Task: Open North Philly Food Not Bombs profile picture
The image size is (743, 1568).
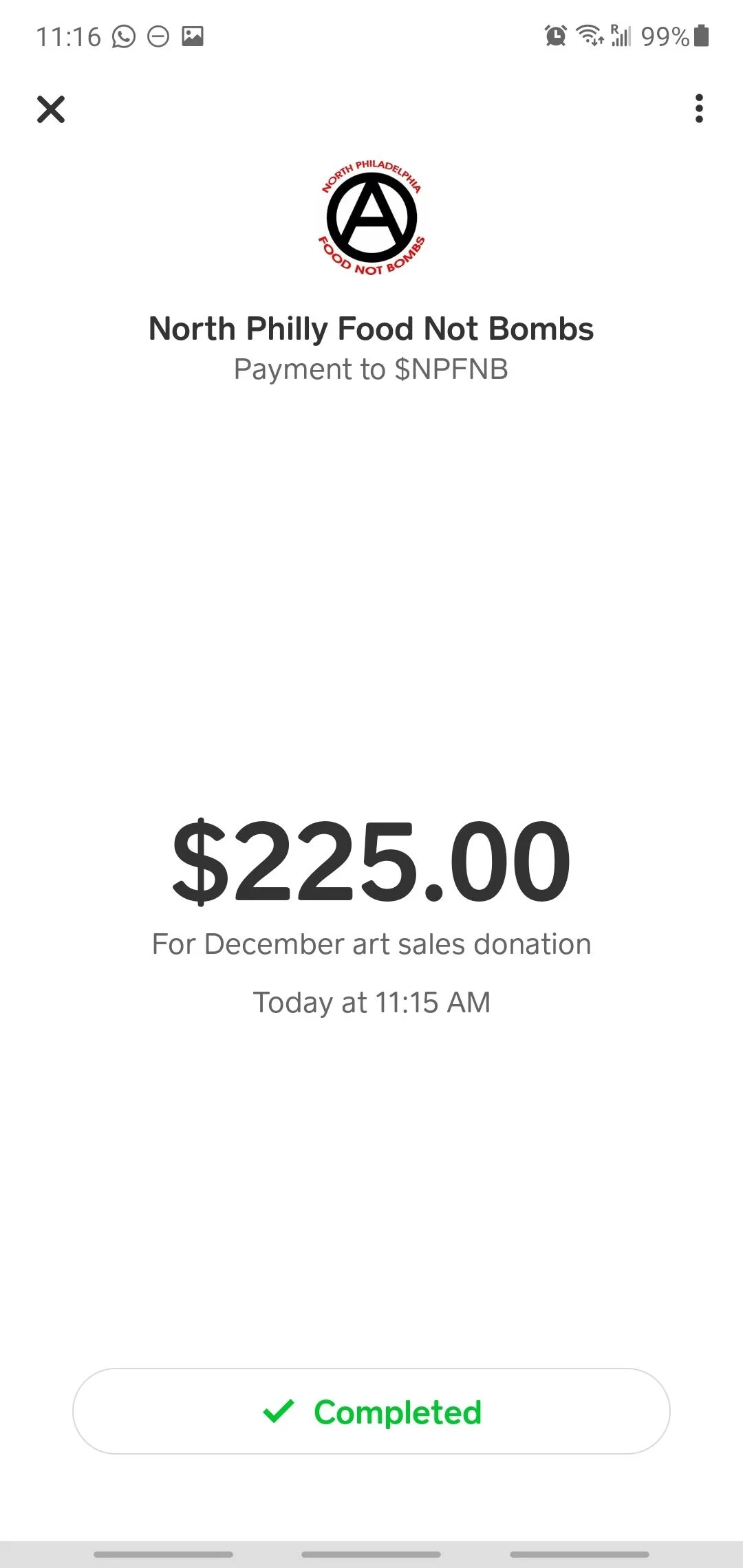Action: [x=371, y=217]
